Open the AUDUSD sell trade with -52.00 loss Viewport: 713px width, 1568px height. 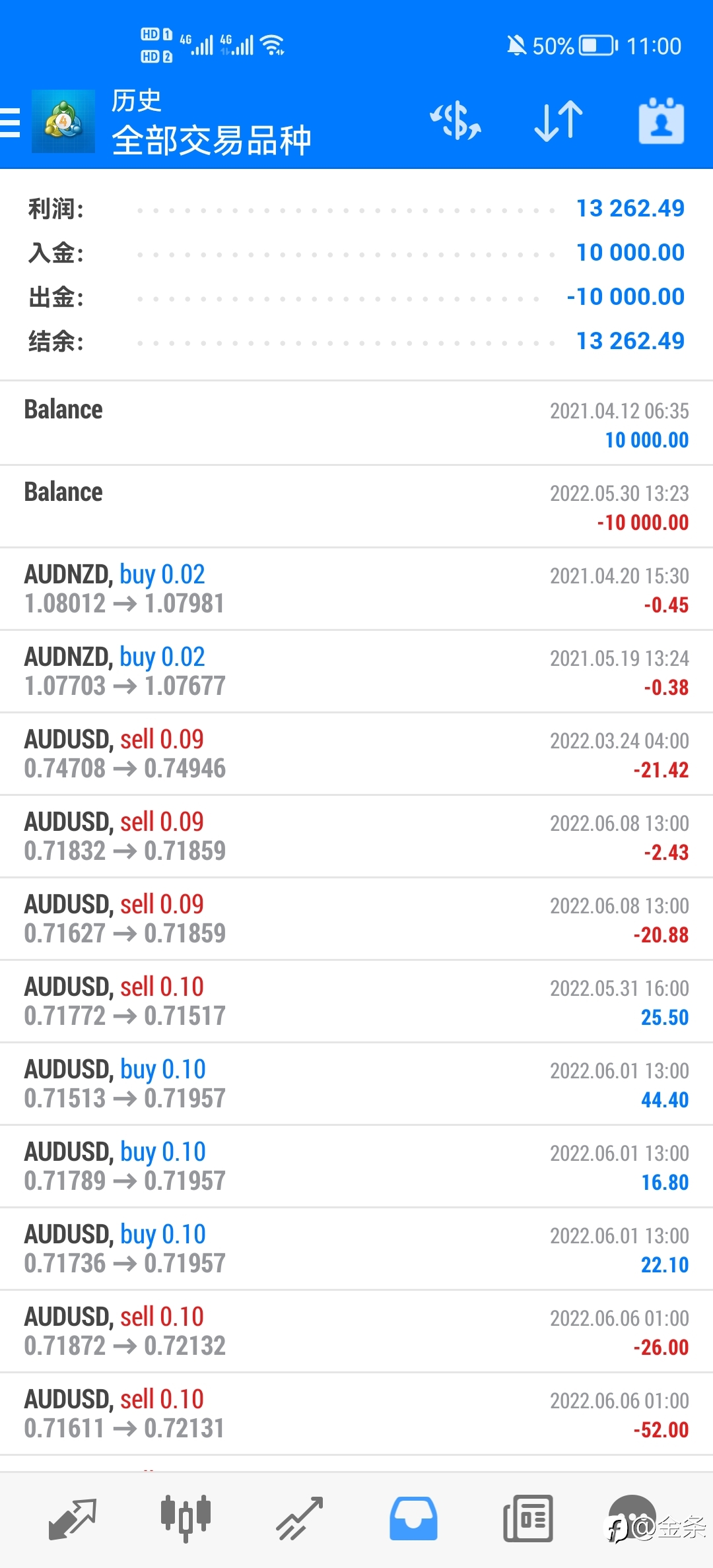click(x=356, y=1414)
